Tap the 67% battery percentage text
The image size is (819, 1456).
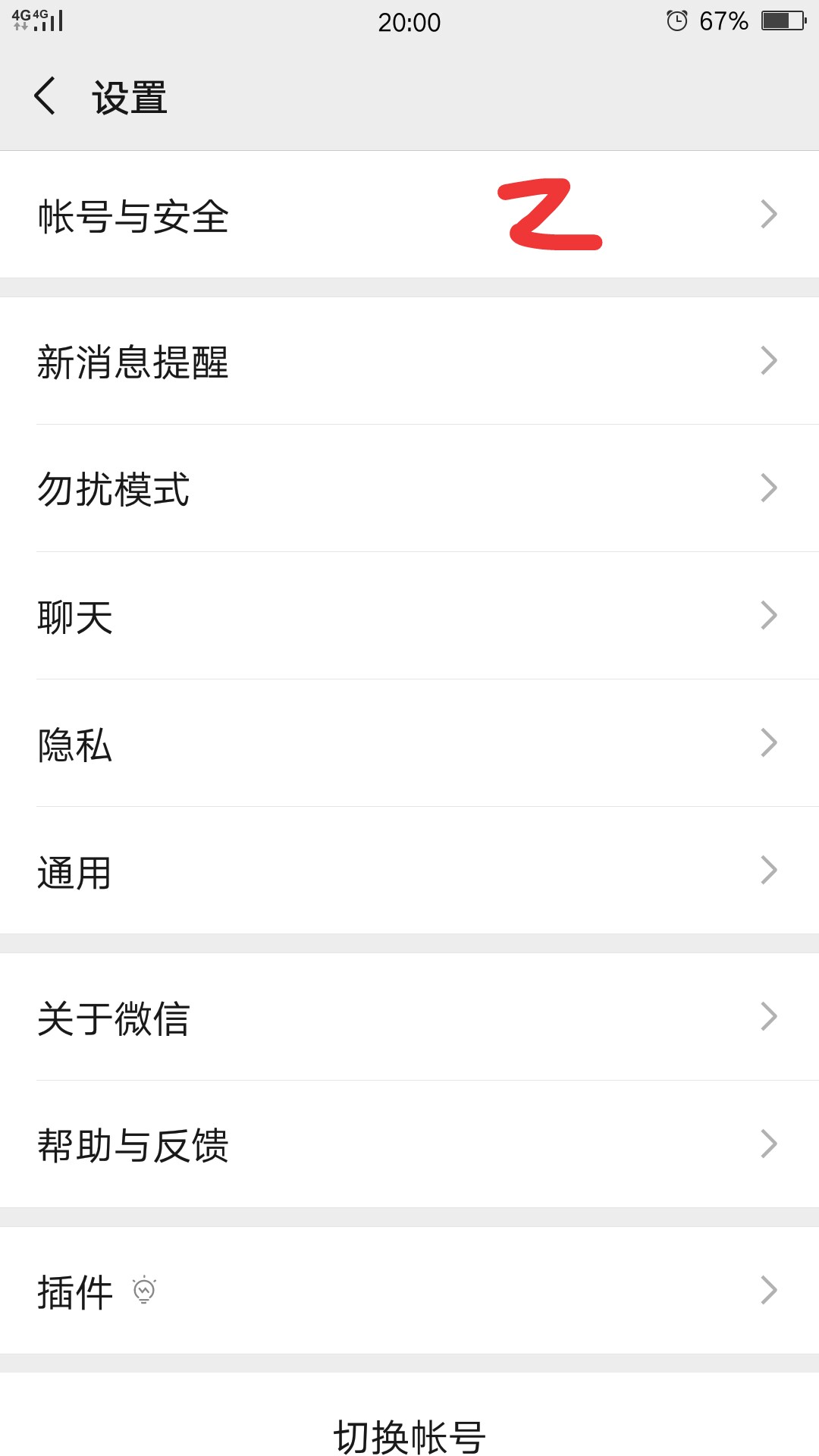point(725,21)
